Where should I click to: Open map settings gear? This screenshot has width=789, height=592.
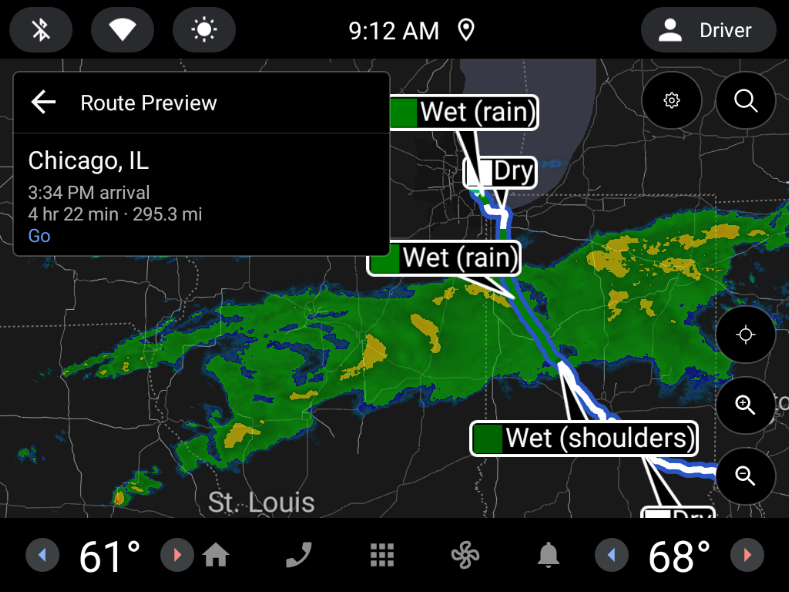672,100
